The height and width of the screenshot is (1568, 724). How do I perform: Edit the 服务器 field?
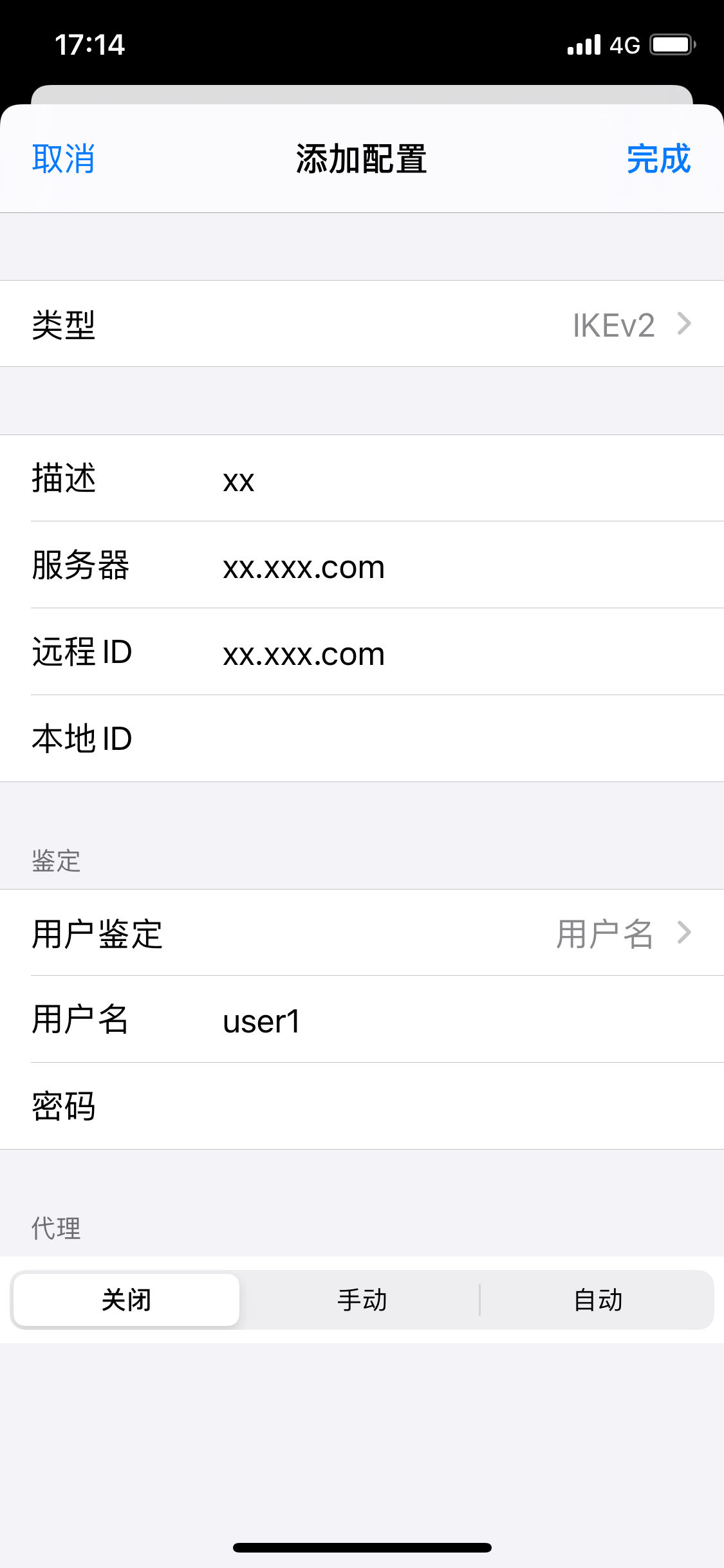click(450, 566)
